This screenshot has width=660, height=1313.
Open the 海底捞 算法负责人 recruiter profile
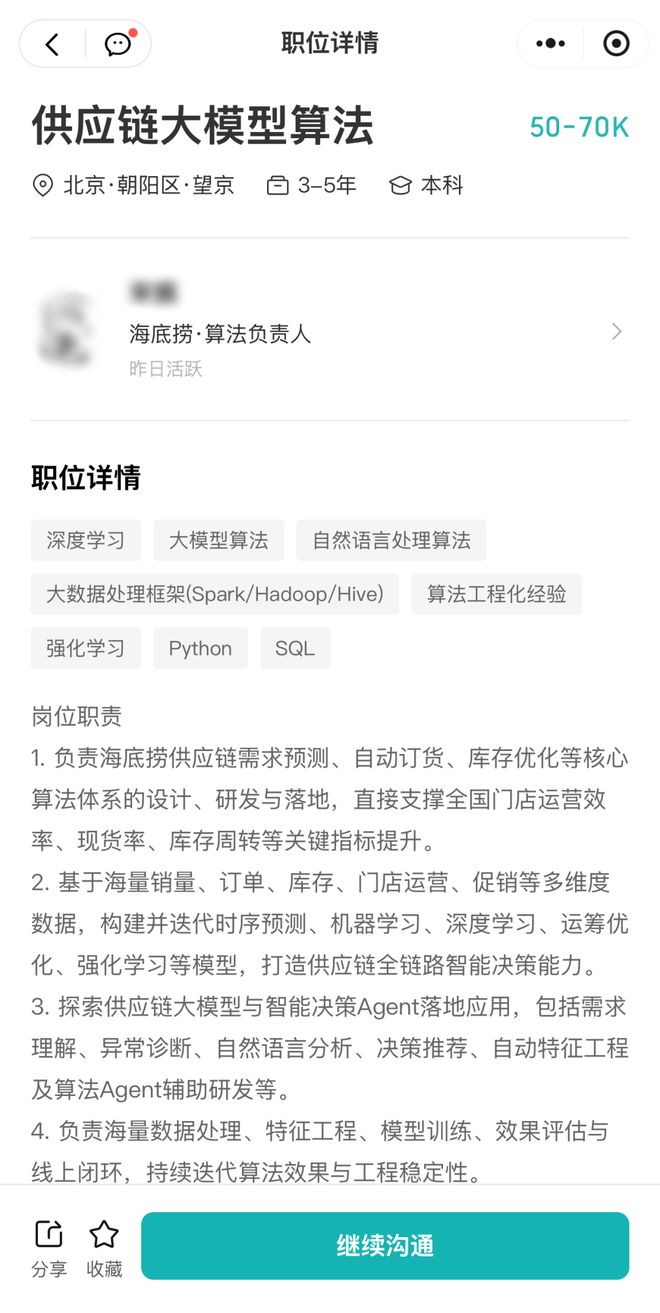pyautogui.click(x=330, y=329)
